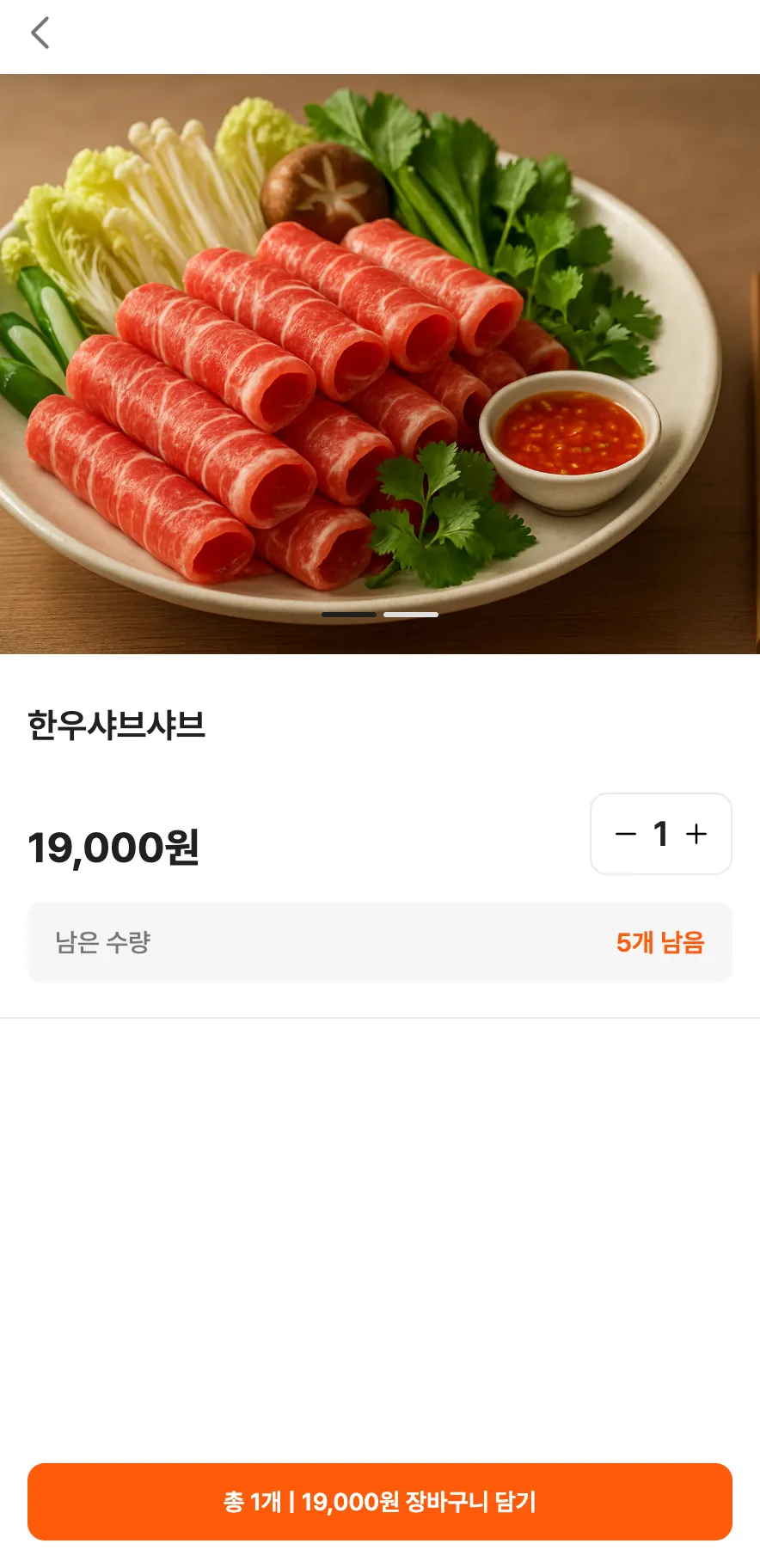This screenshot has width=760, height=1568.
Task: Decrease quantity with the minus button
Action: [626, 834]
